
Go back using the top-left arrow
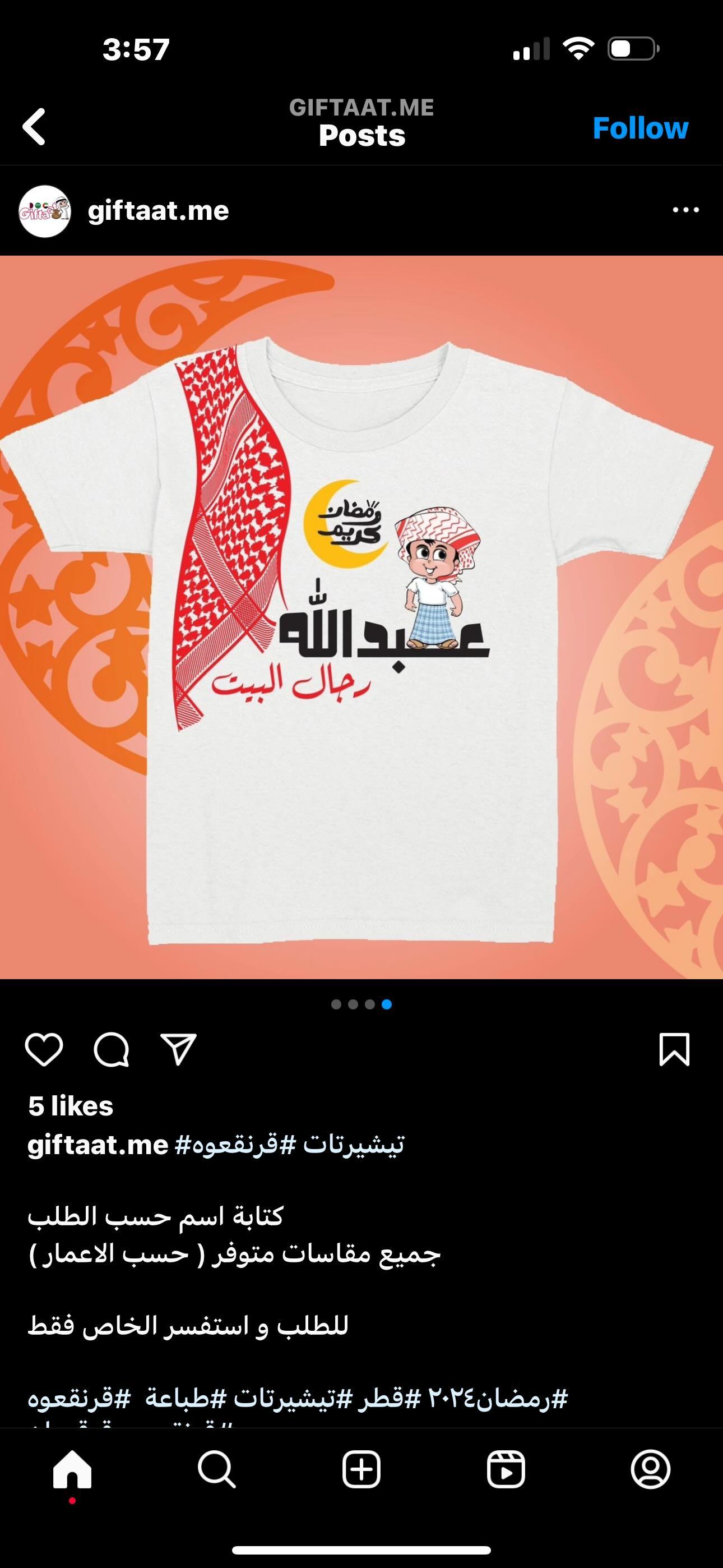click(34, 127)
